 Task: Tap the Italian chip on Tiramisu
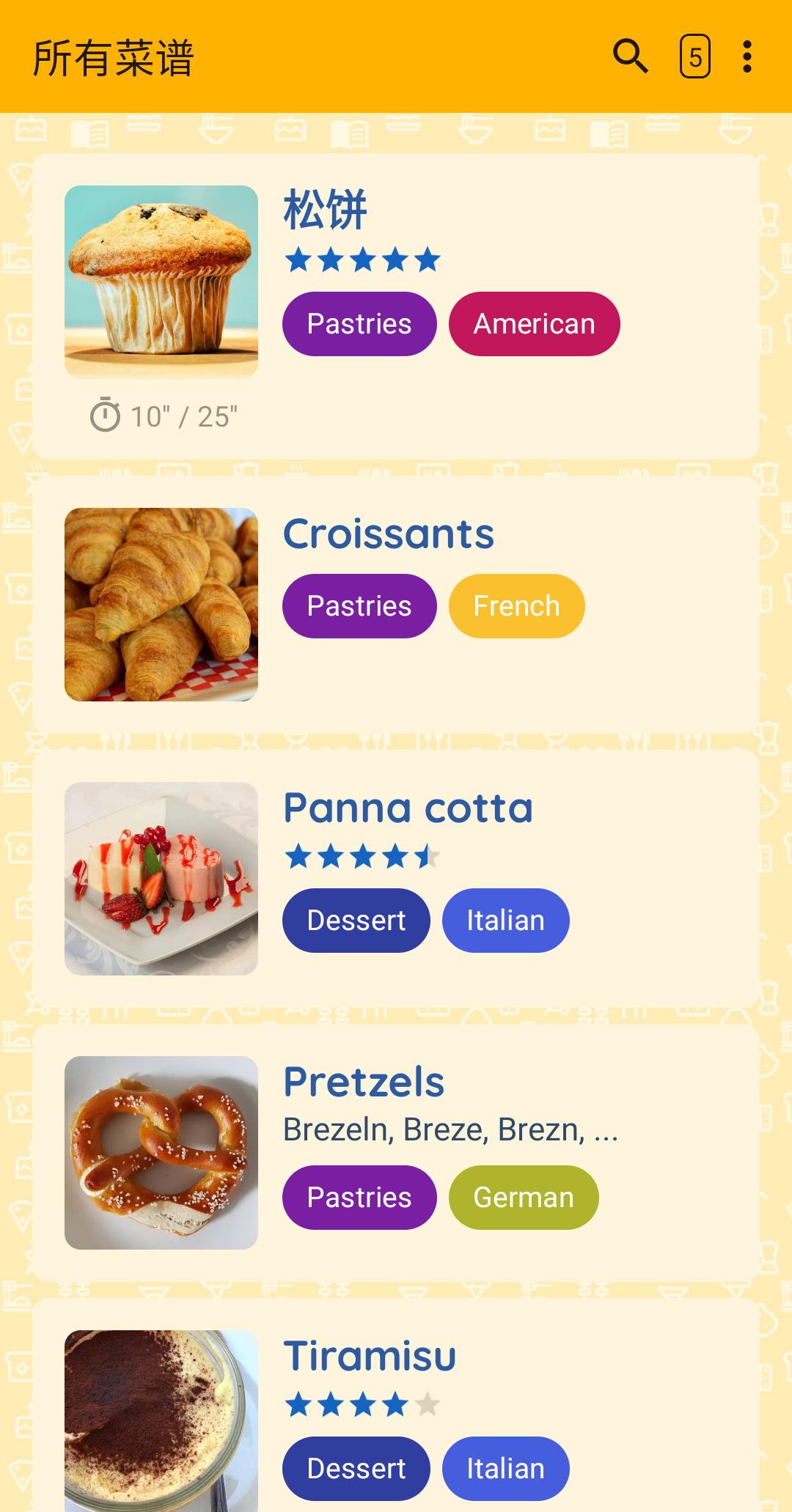[505, 1469]
